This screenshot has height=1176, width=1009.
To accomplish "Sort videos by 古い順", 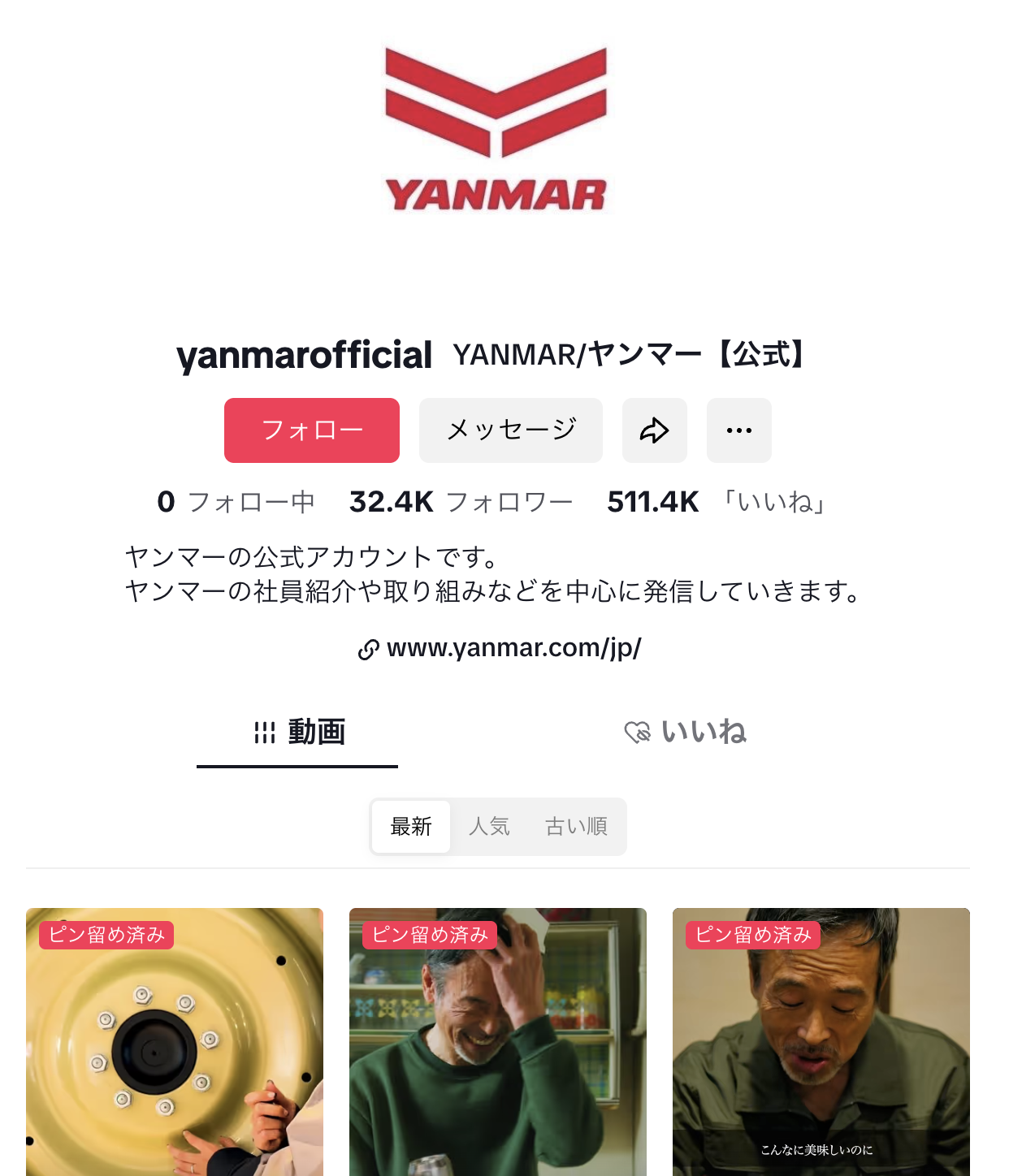I will (576, 827).
